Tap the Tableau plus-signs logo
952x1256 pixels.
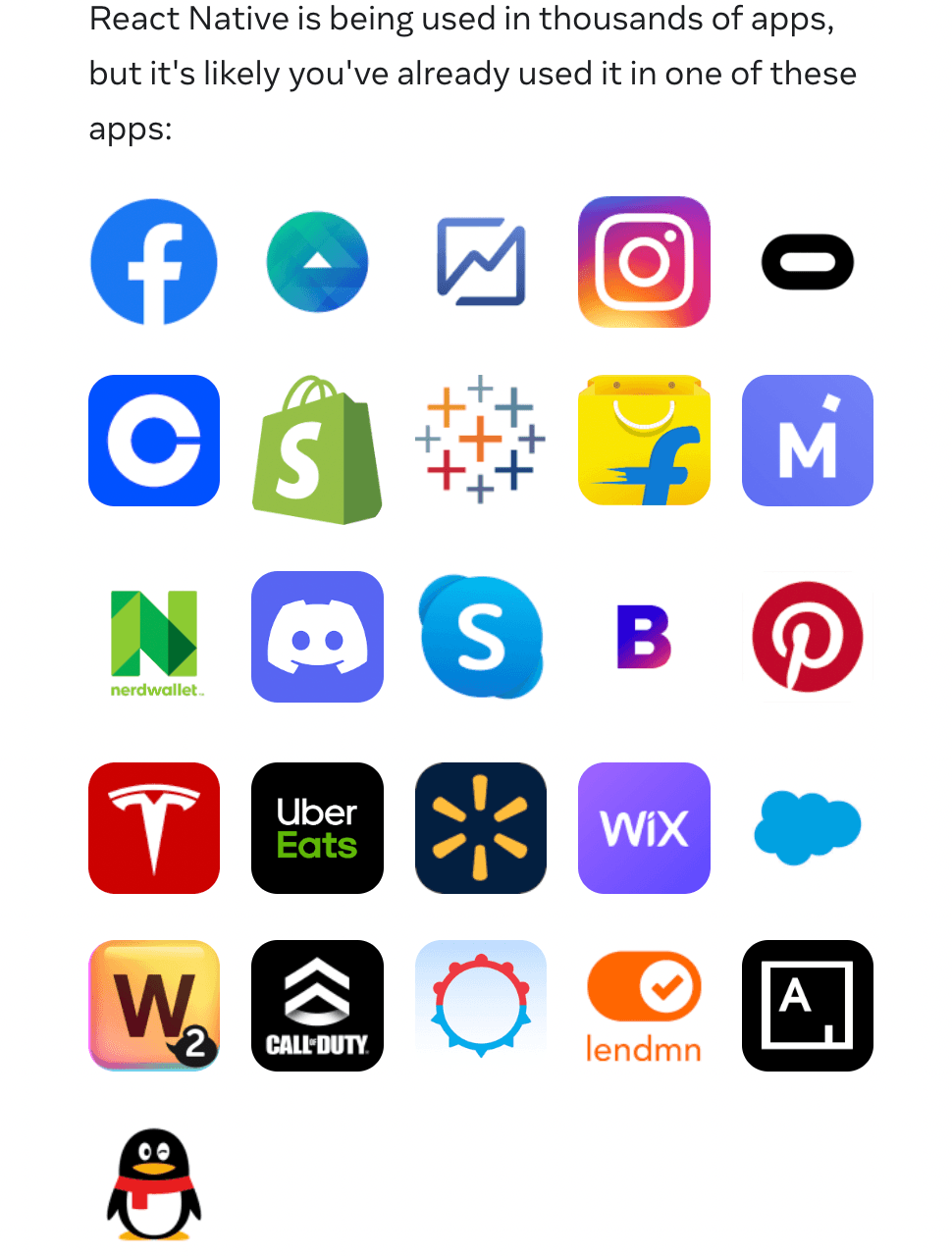[x=480, y=439]
